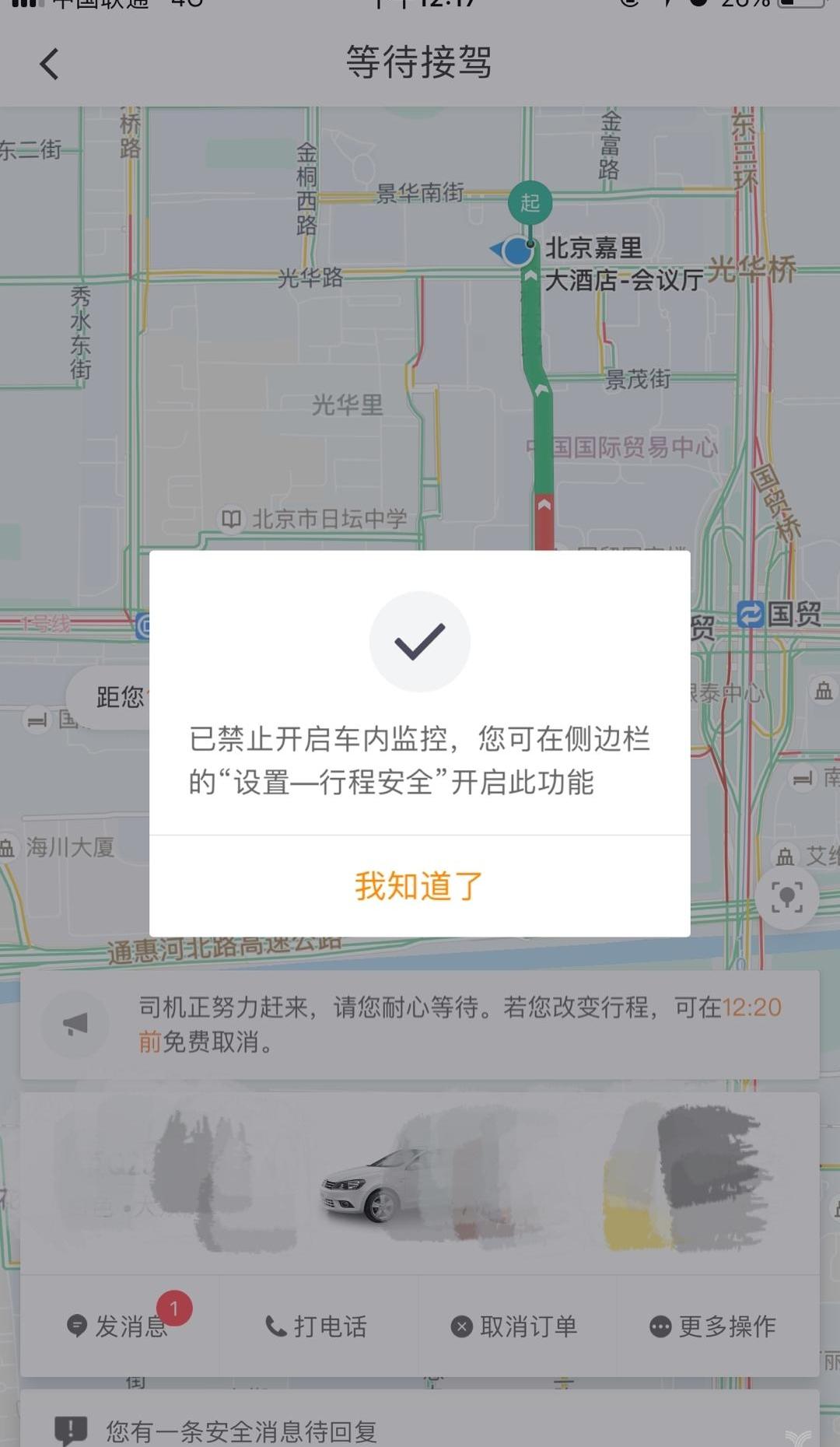Click the 取消订单 cancel circle icon

coord(463,1326)
